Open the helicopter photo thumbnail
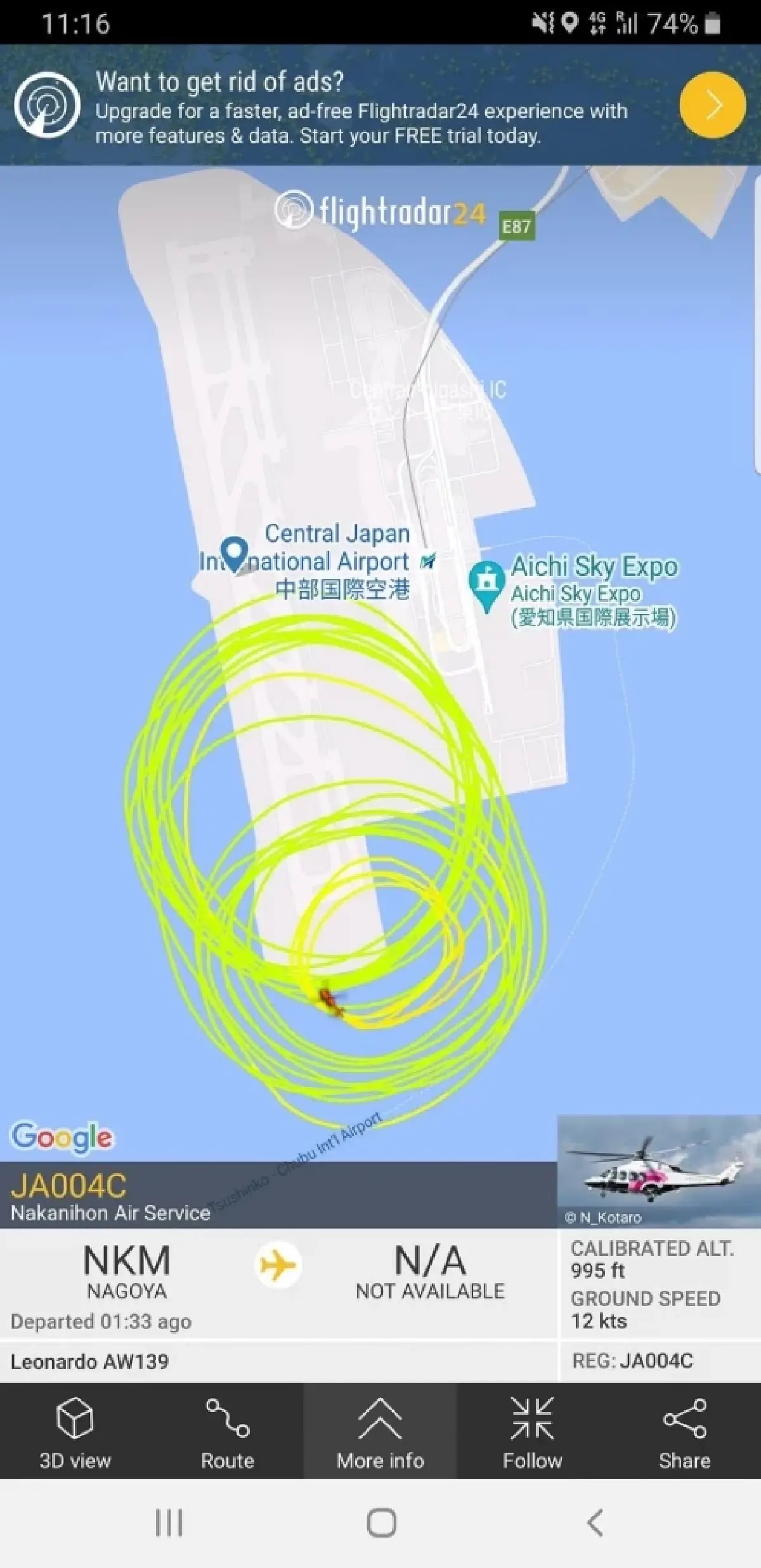 click(x=658, y=1171)
